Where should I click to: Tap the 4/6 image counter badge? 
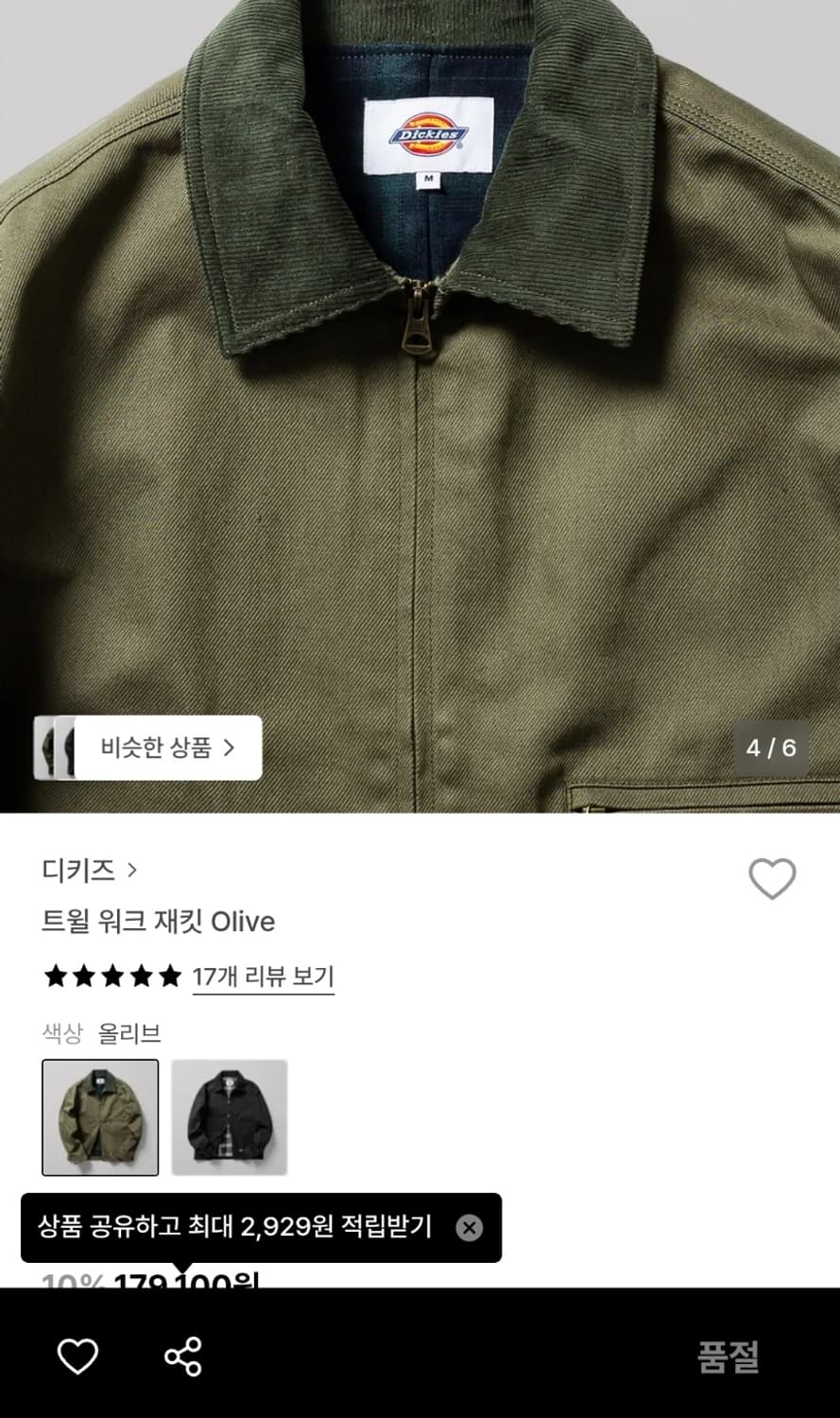(x=771, y=748)
